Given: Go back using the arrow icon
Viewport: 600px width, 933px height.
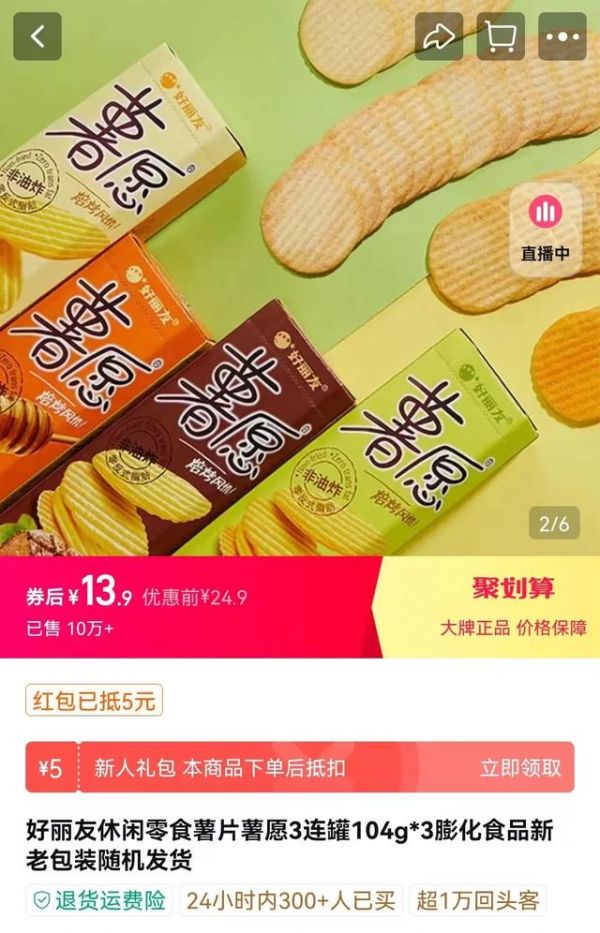Looking at the screenshot, I should point(38,37).
